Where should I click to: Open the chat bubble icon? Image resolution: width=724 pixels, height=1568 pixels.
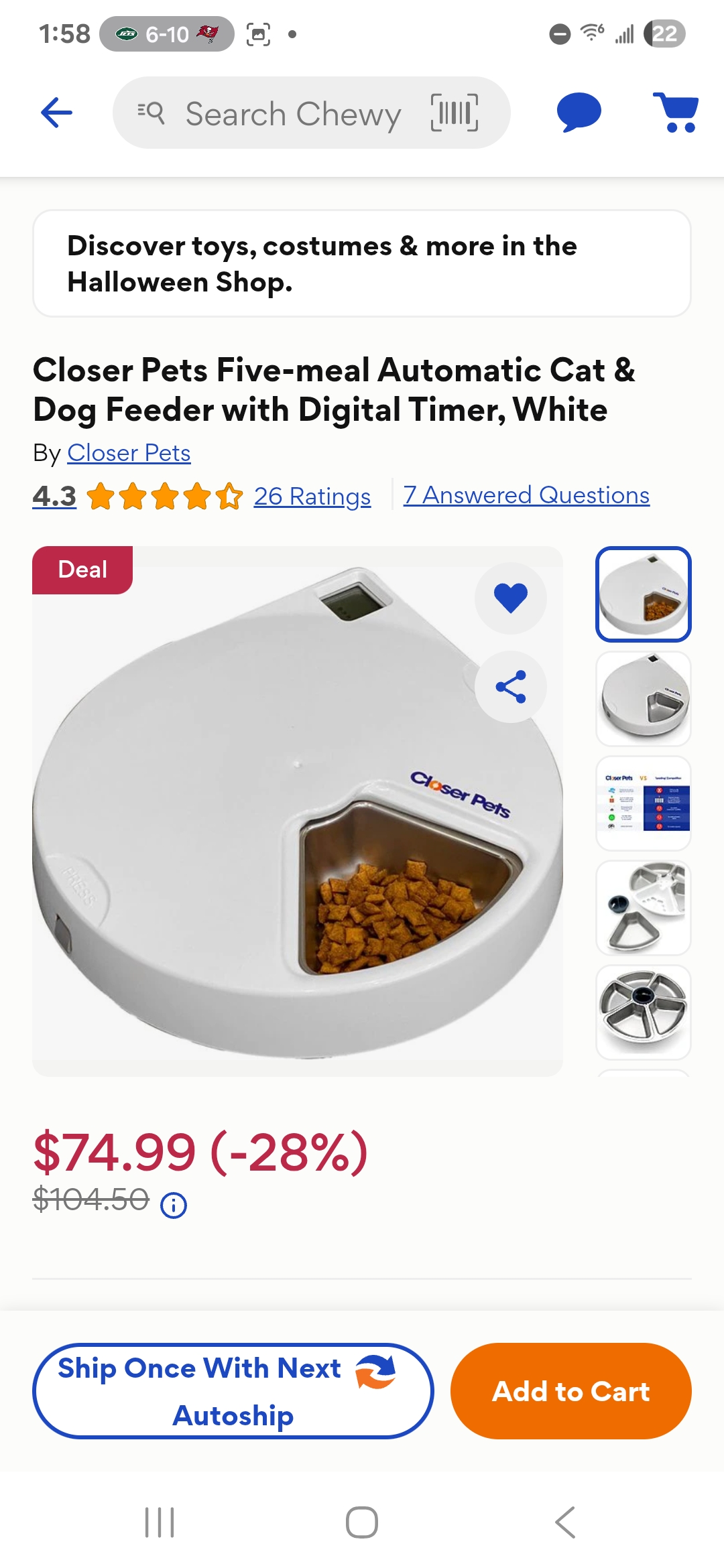click(x=579, y=113)
